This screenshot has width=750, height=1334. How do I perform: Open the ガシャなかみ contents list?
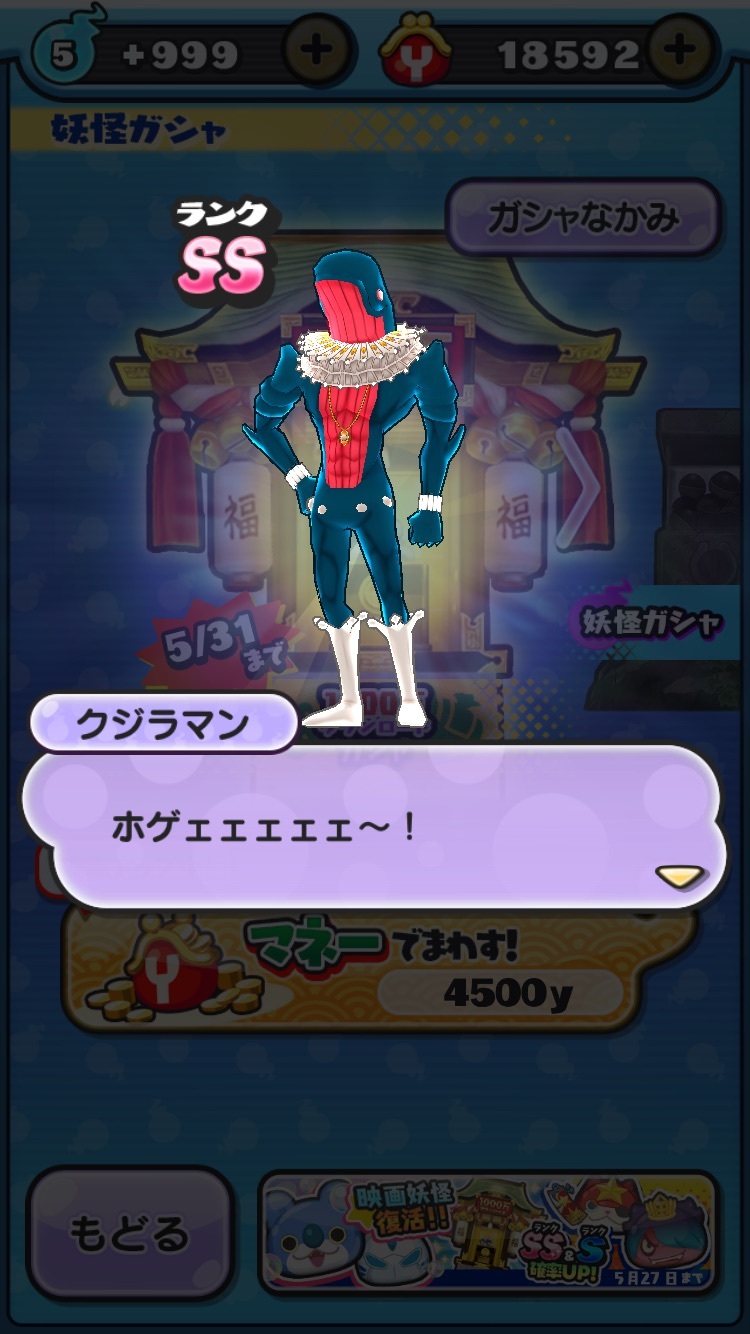[582, 217]
